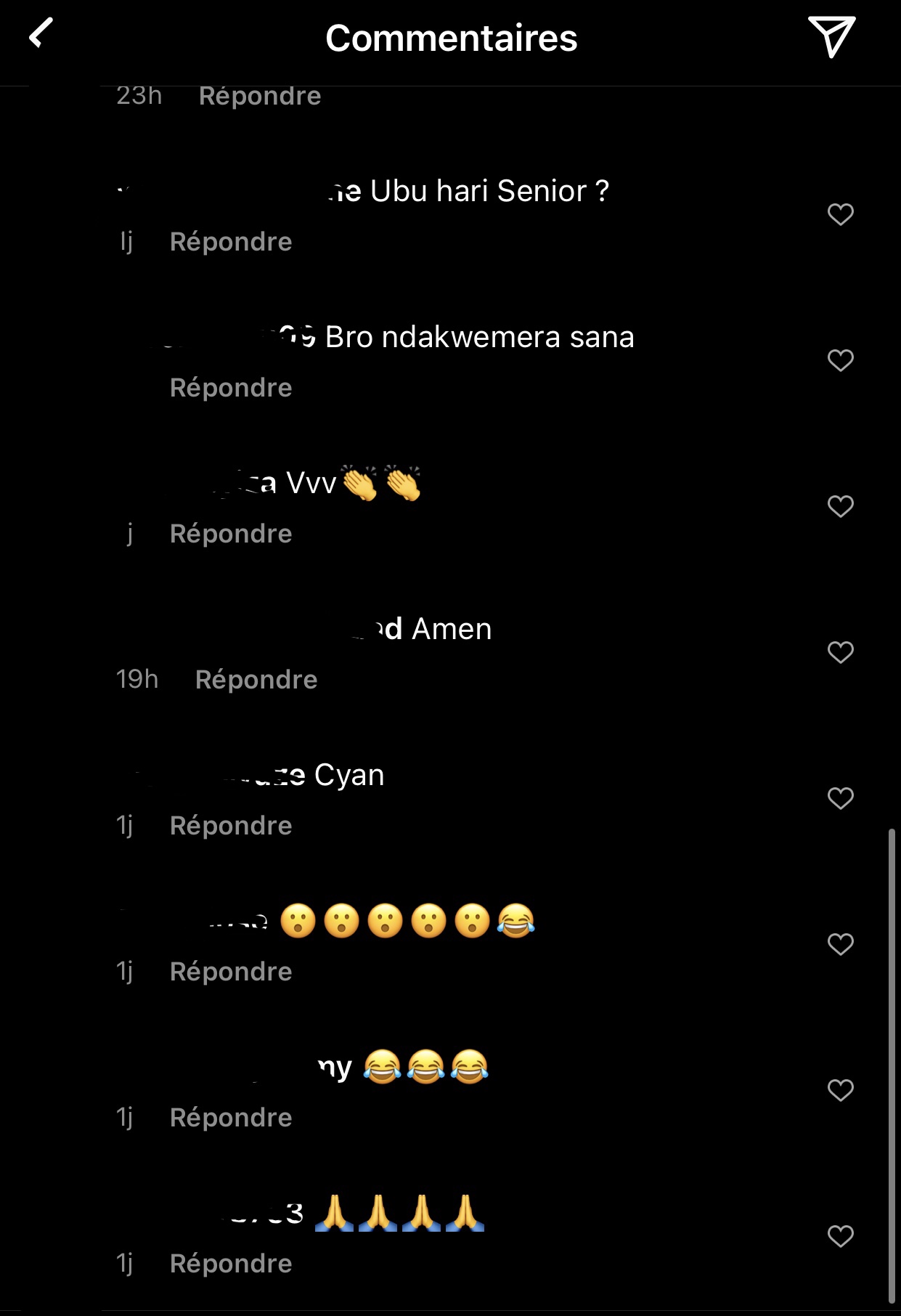Like the three laughing emojis comment

(x=840, y=1090)
